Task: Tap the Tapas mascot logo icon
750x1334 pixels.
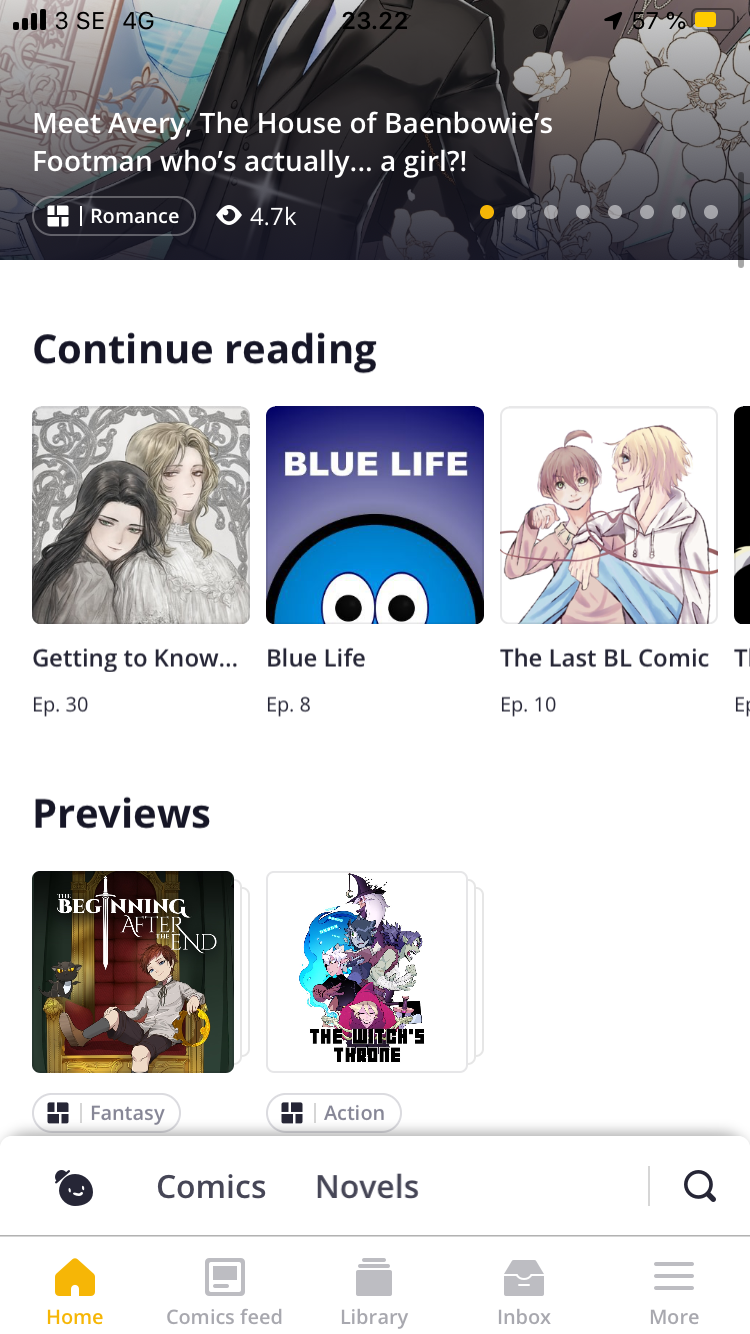Action: [75, 1187]
